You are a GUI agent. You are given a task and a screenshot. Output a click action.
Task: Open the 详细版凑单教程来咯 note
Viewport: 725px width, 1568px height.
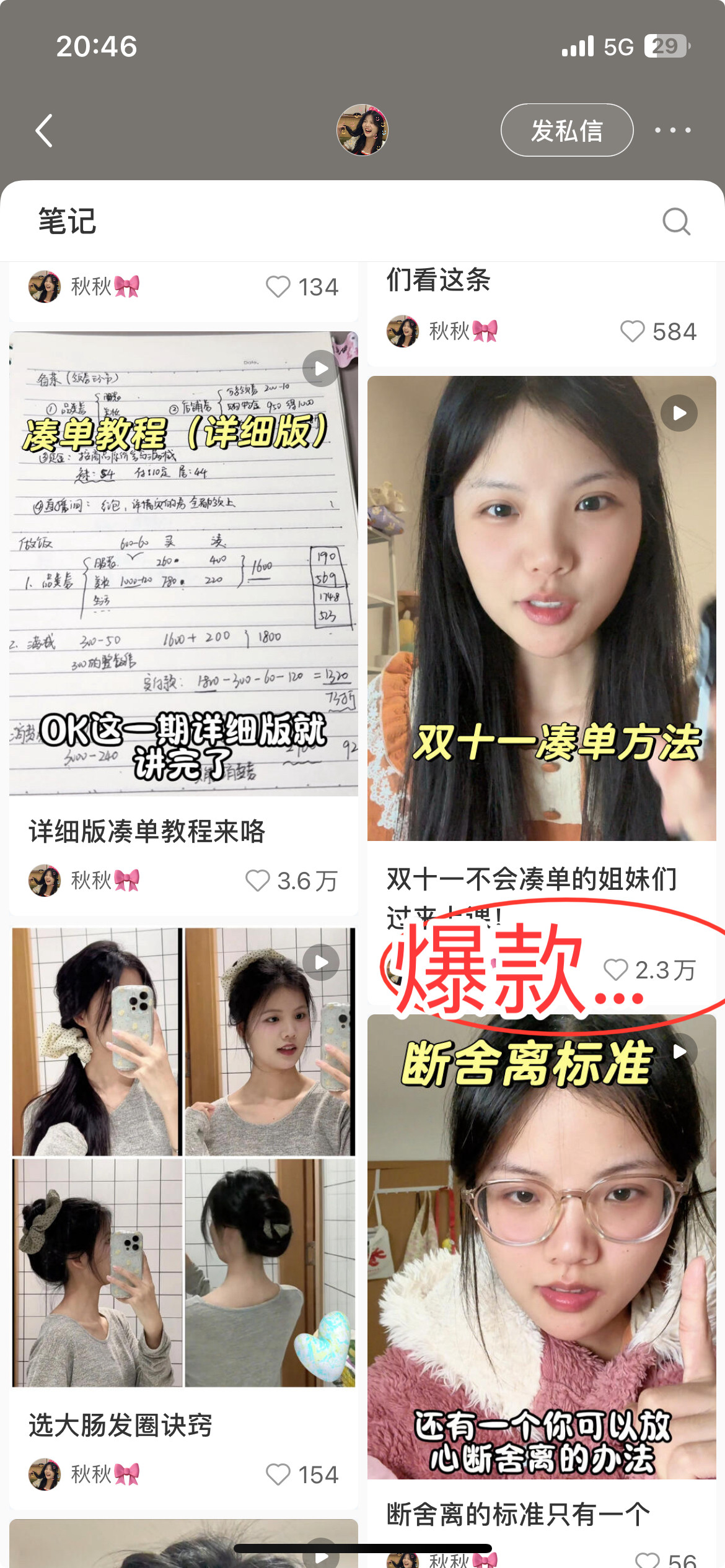click(x=183, y=564)
